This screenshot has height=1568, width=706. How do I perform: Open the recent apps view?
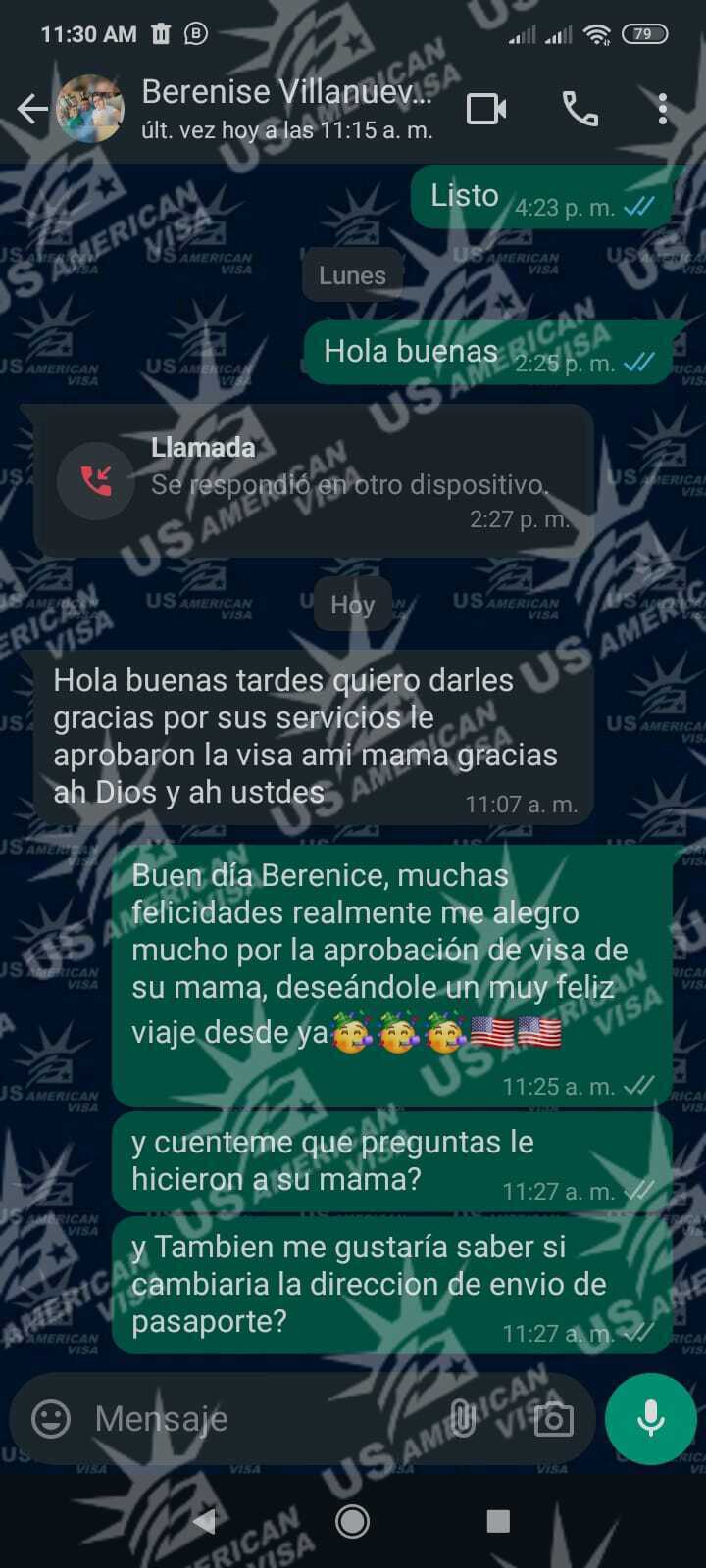498,1521
